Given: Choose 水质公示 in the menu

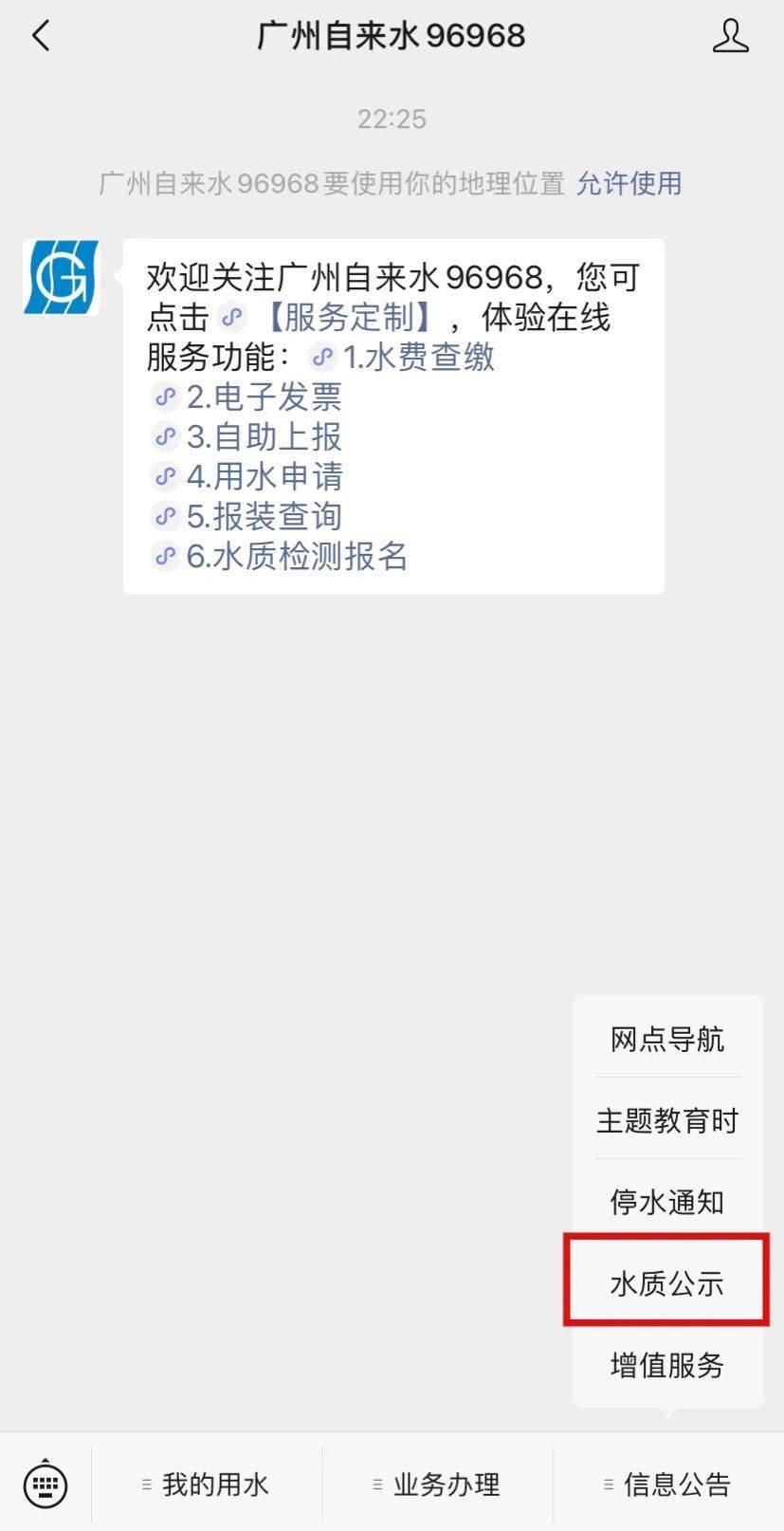Looking at the screenshot, I should [x=667, y=1283].
